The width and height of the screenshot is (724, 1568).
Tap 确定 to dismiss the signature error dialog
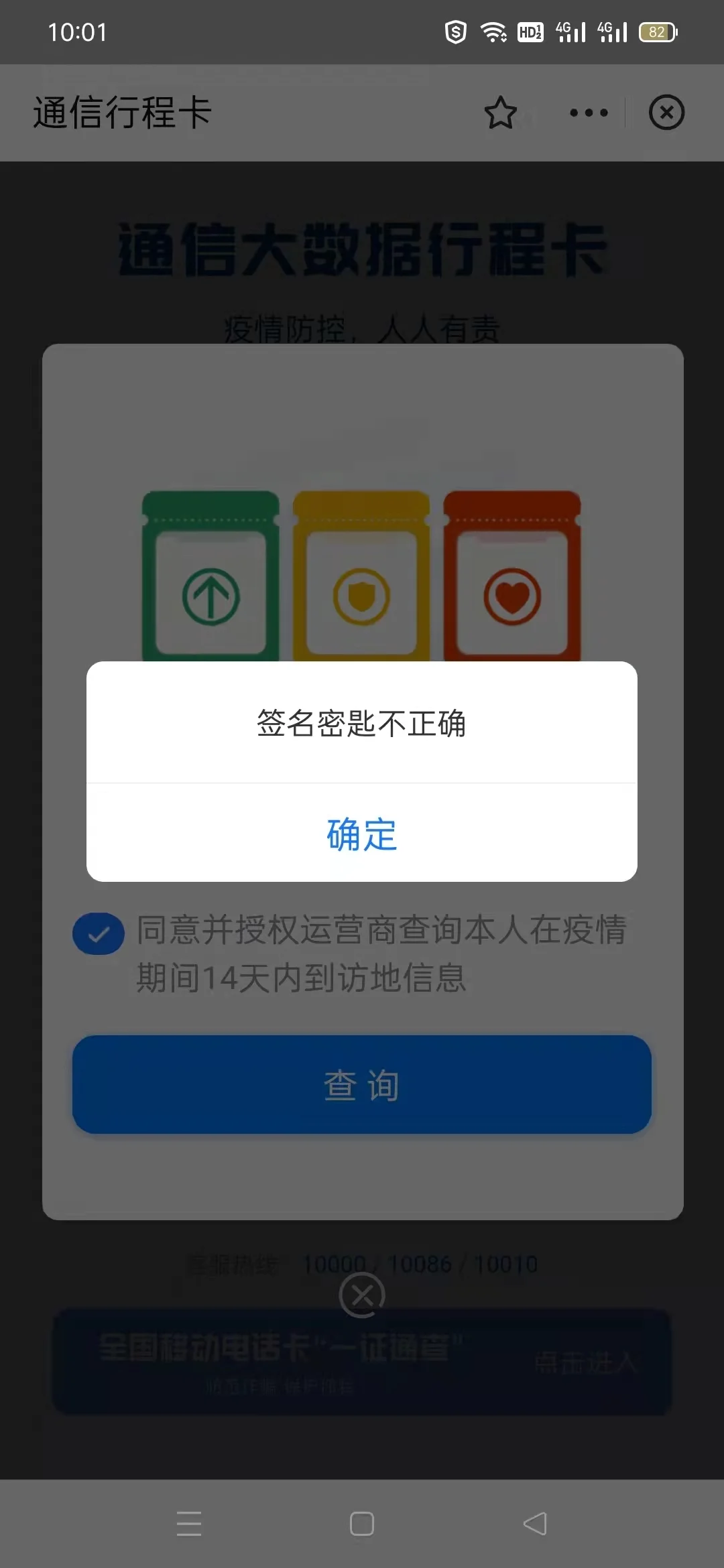click(x=362, y=834)
